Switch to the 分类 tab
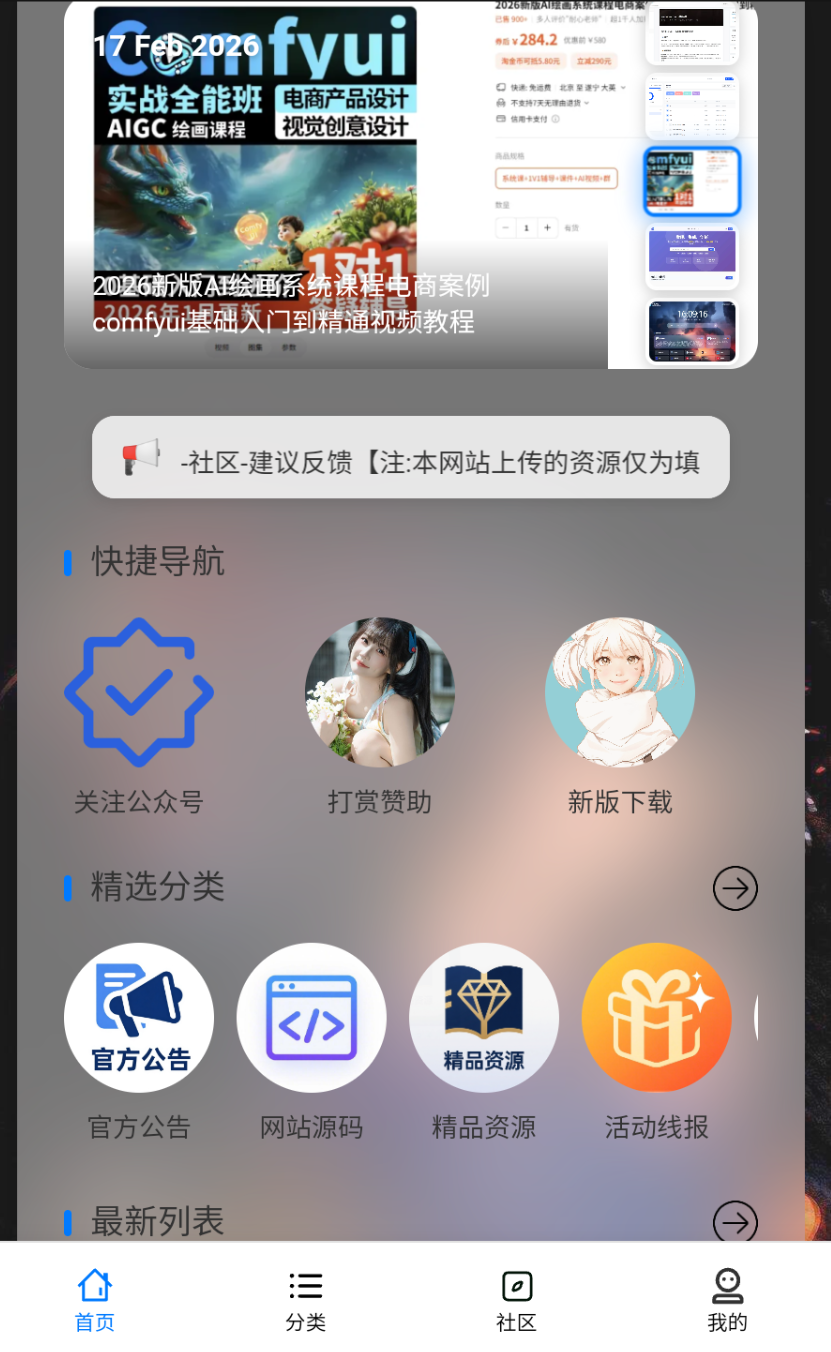The image size is (831, 1352). 306,1298
